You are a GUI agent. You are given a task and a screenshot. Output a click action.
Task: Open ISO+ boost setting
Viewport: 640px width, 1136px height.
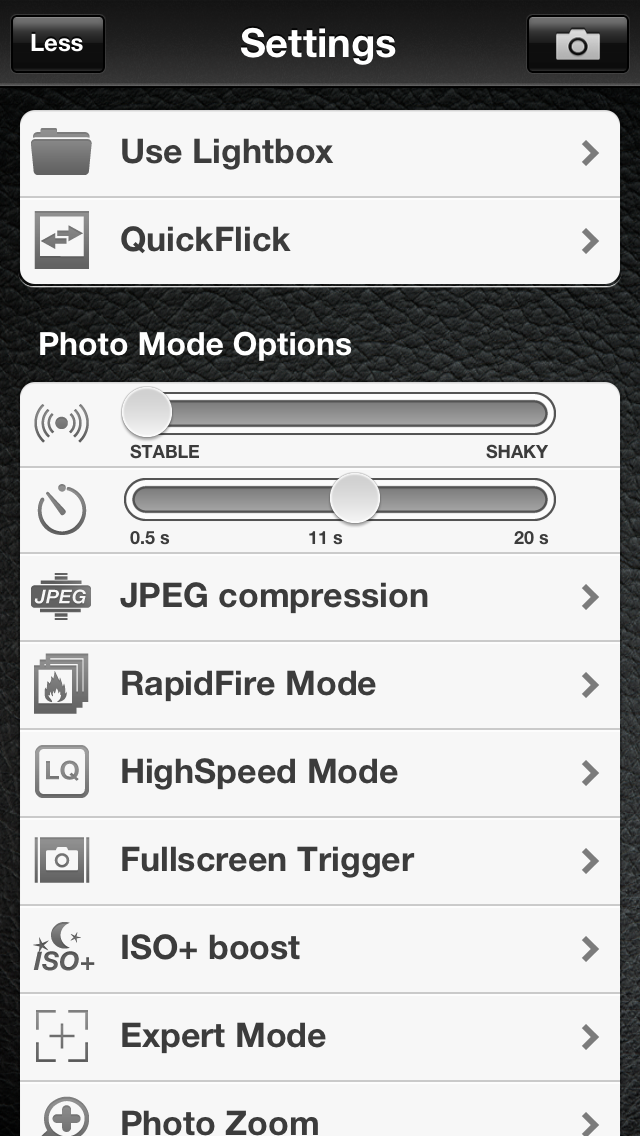(320, 949)
